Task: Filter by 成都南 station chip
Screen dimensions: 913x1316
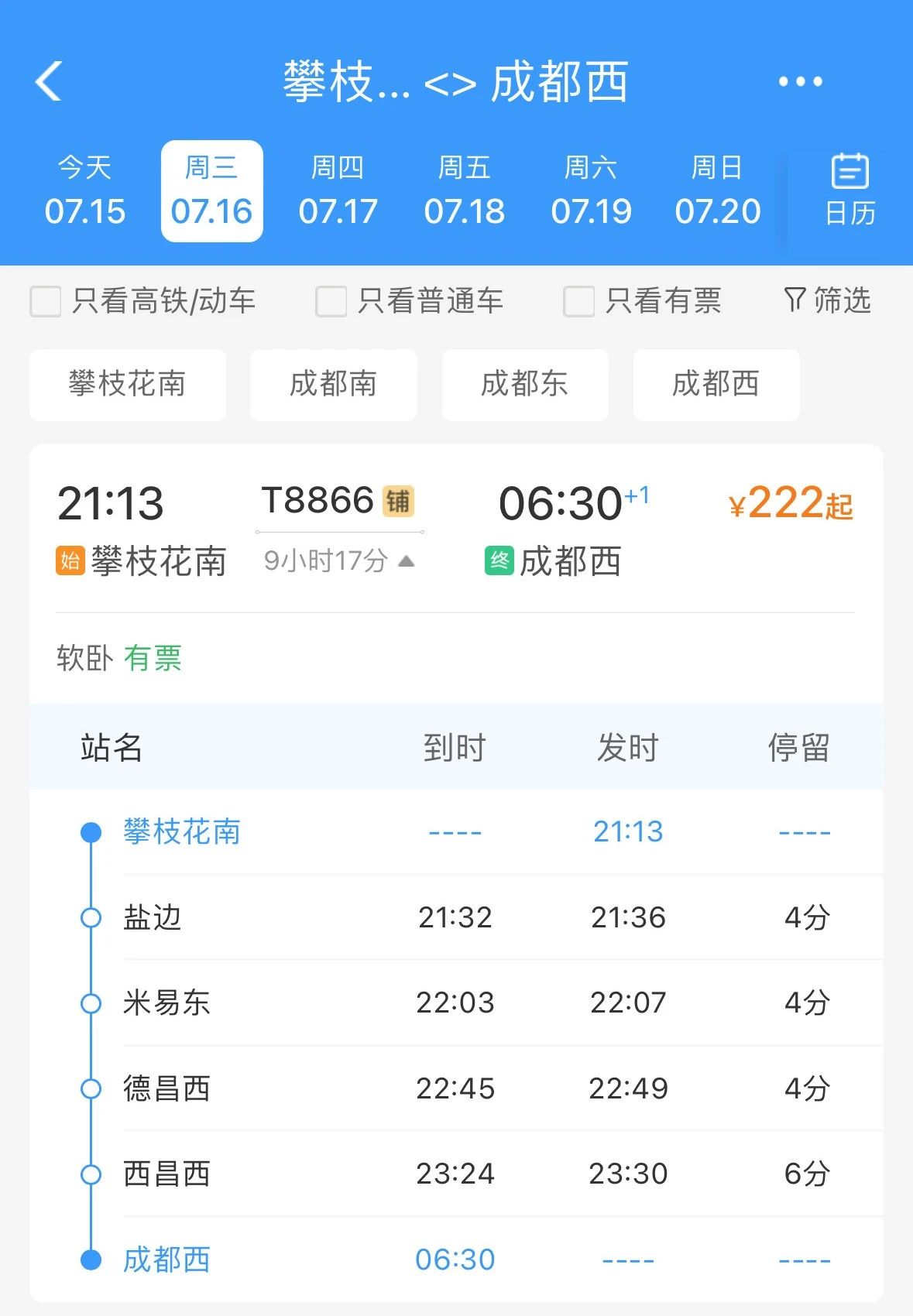Action: click(333, 385)
